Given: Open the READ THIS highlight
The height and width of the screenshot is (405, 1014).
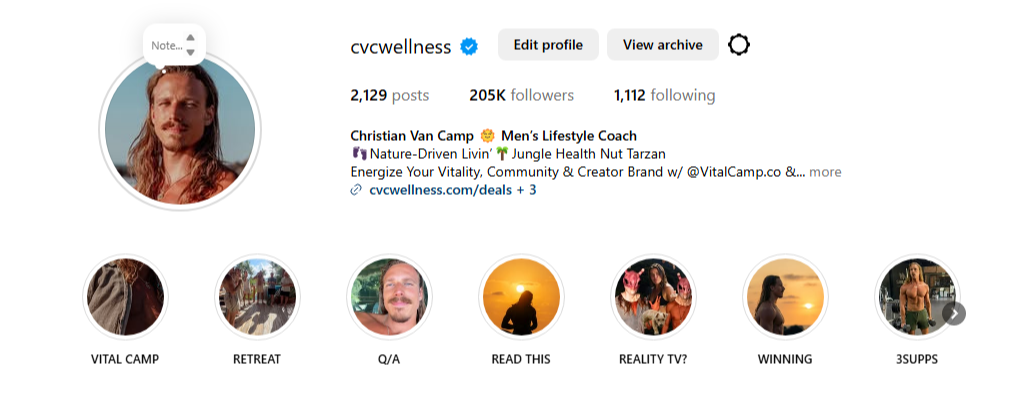Looking at the screenshot, I should [521, 297].
